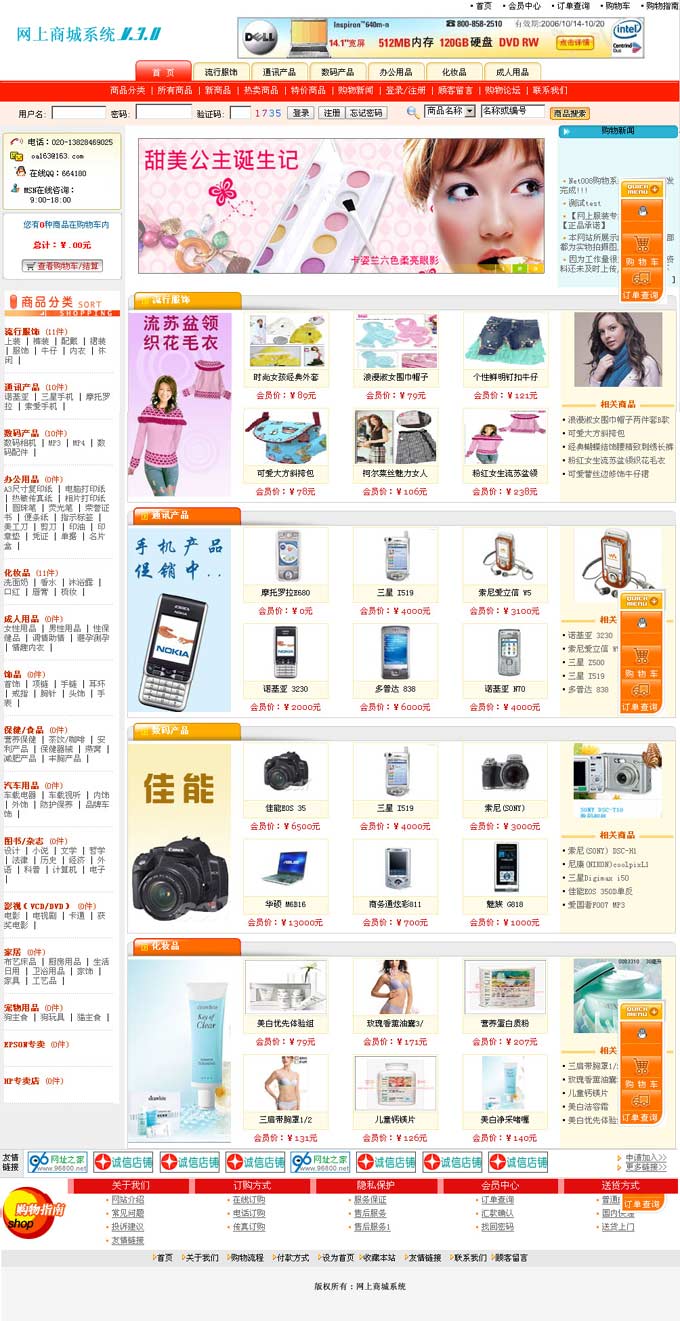Image resolution: width=680 pixels, height=1321 pixels.
Task: Open the 流行服饰 category tab
Action: pos(221,72)
